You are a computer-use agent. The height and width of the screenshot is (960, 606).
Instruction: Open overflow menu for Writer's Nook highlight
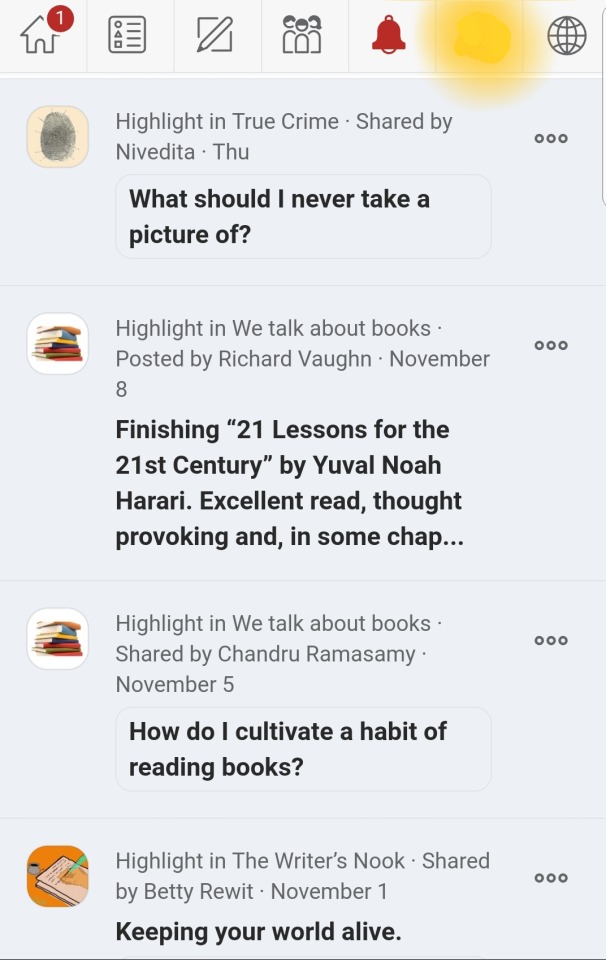tap(551, 878)
